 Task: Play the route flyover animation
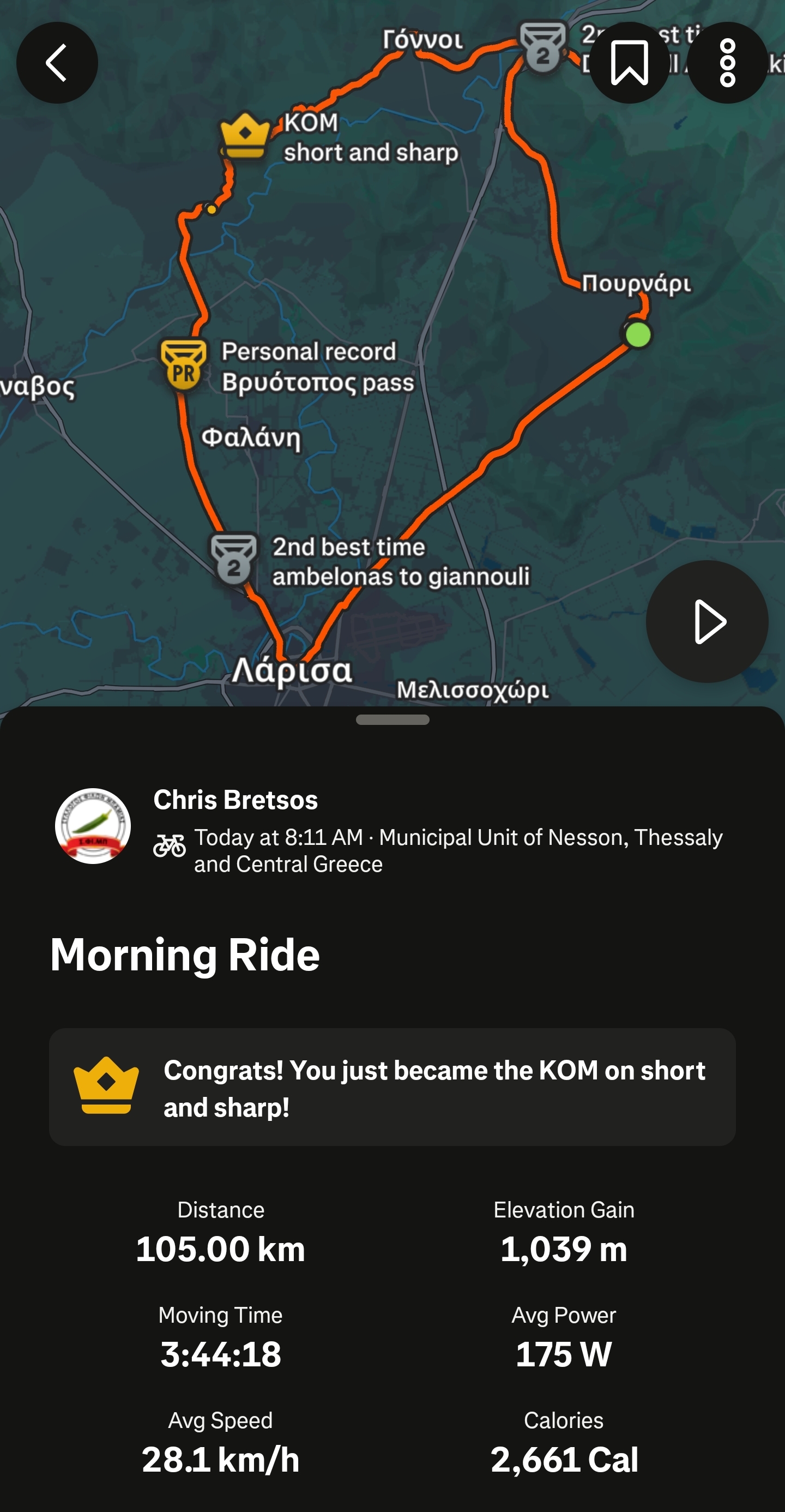[x=707, y=621]
